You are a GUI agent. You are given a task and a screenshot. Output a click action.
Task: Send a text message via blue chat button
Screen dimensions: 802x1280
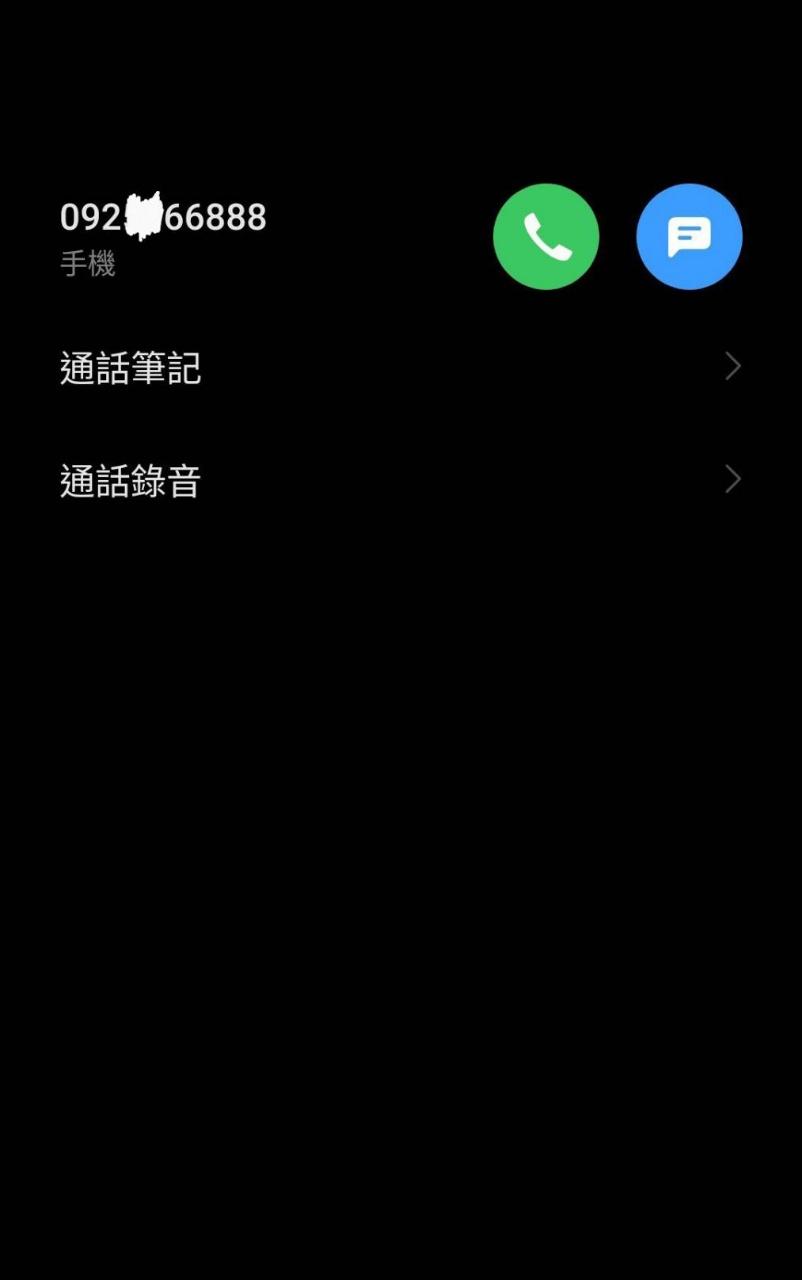pos(689,237)
